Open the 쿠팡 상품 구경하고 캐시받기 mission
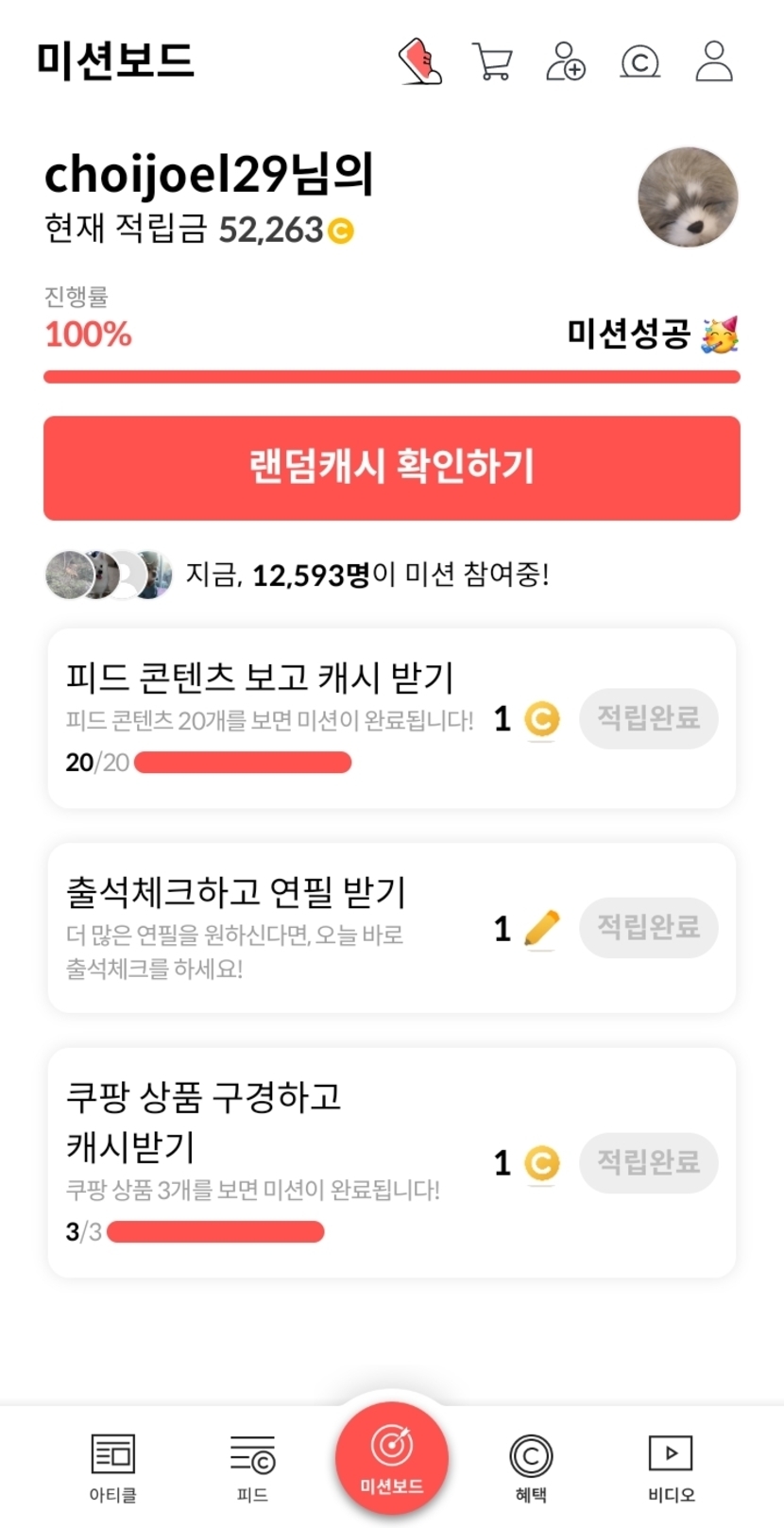The width and height of the screenshot is (784, 1528). point(204,1121)
